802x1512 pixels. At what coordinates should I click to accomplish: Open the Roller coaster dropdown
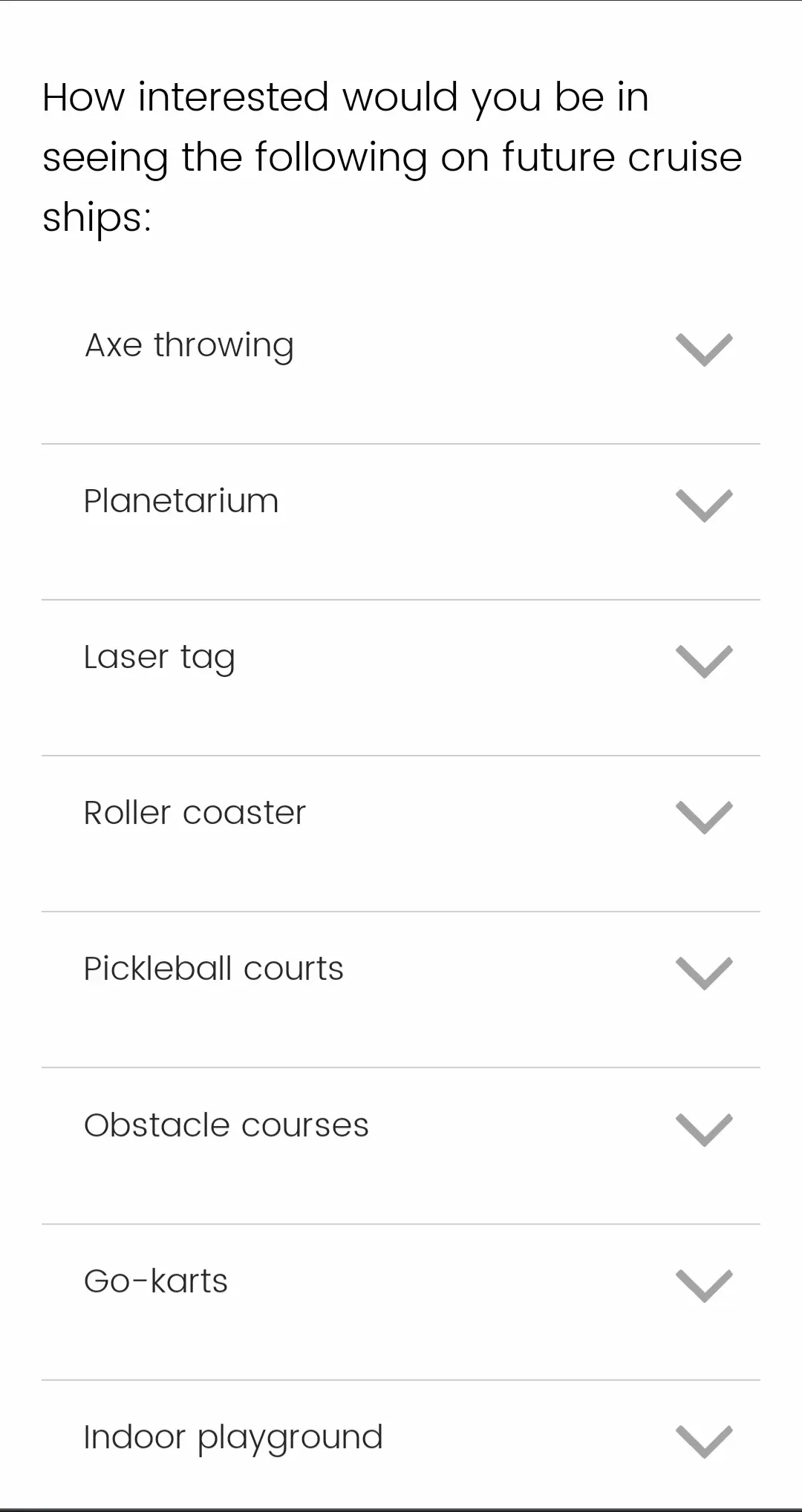(x=703, y=816)
